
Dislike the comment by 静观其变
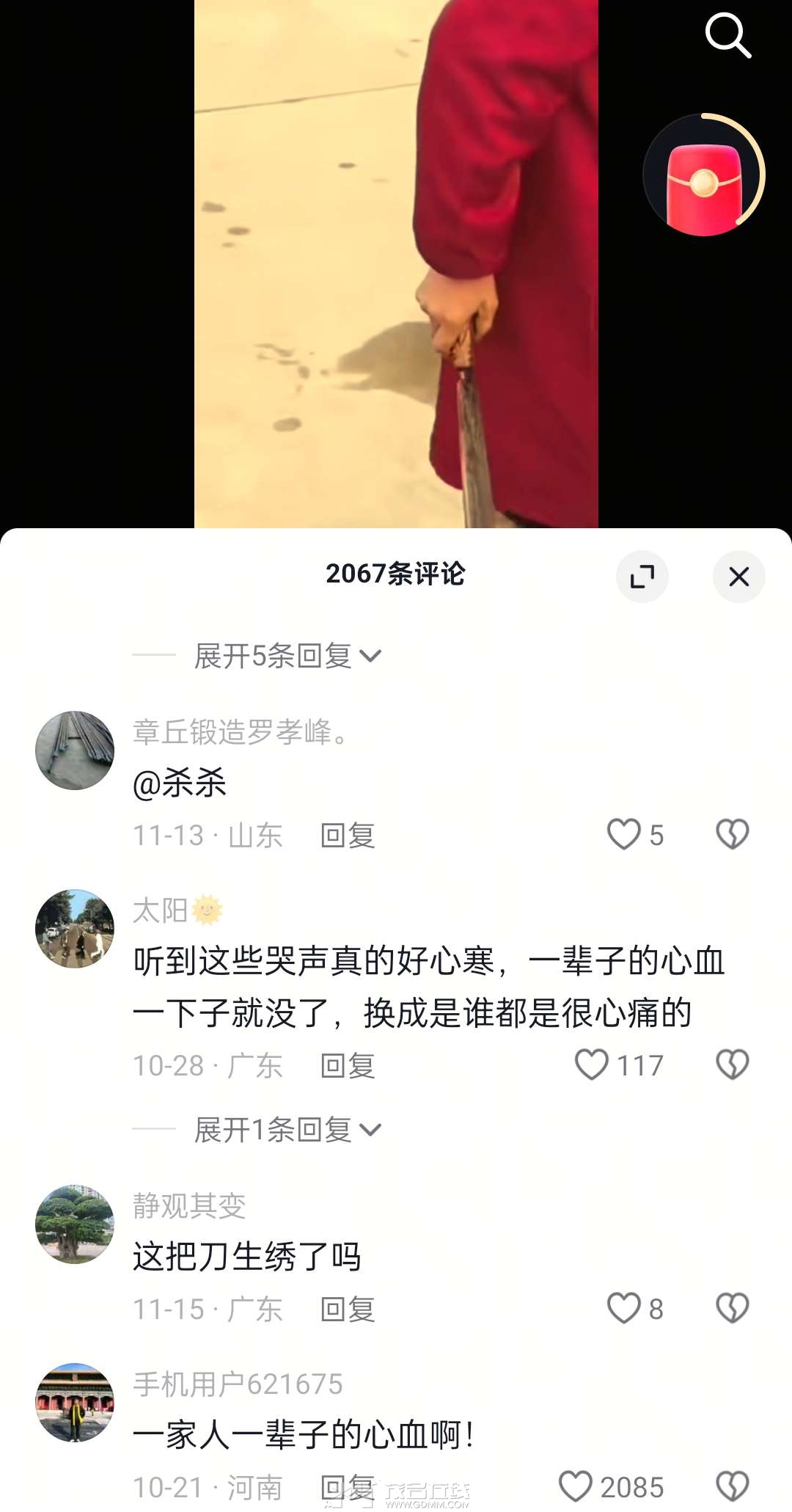732,1308
